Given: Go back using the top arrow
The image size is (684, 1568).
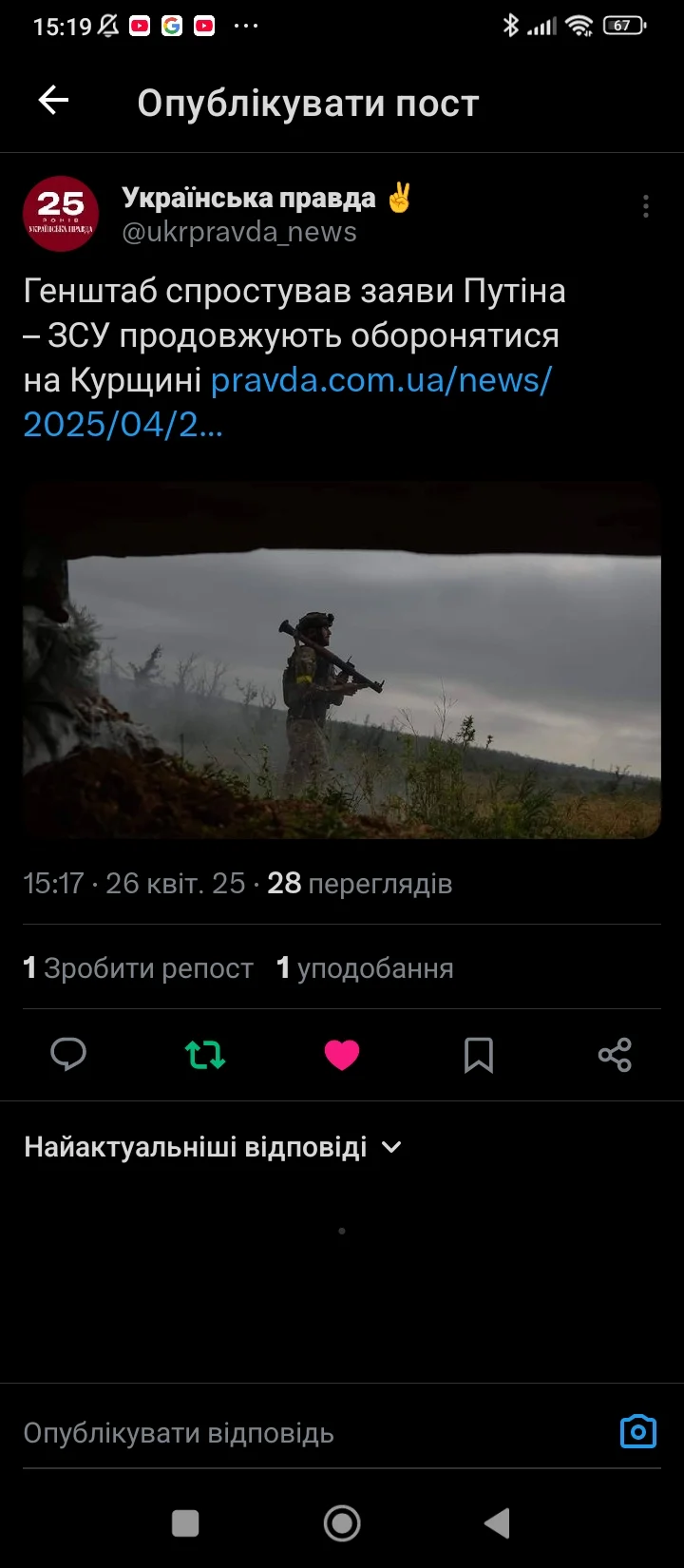Looking at the screenshot, I should (54, 101).
